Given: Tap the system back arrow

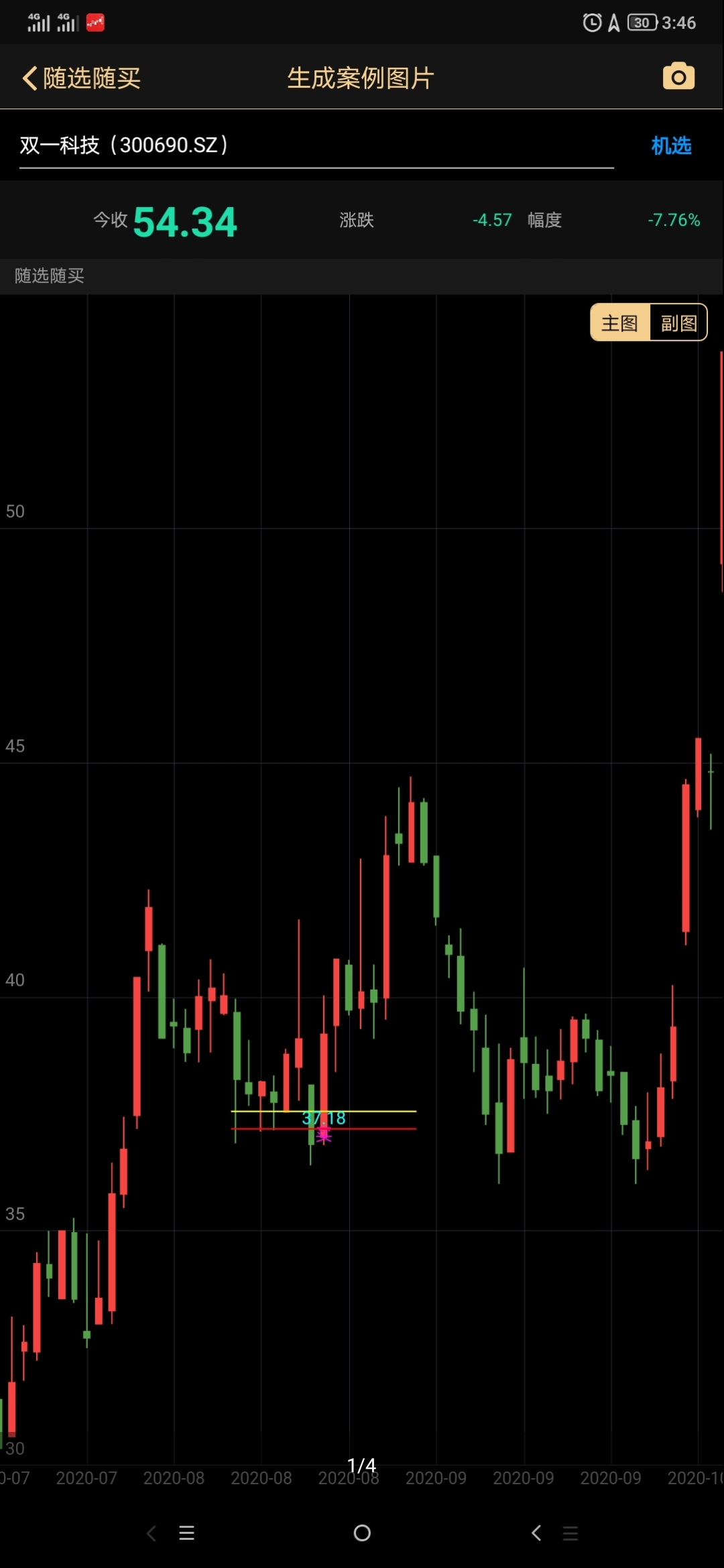Looking at the screenshot, I should coord(536,1532).
